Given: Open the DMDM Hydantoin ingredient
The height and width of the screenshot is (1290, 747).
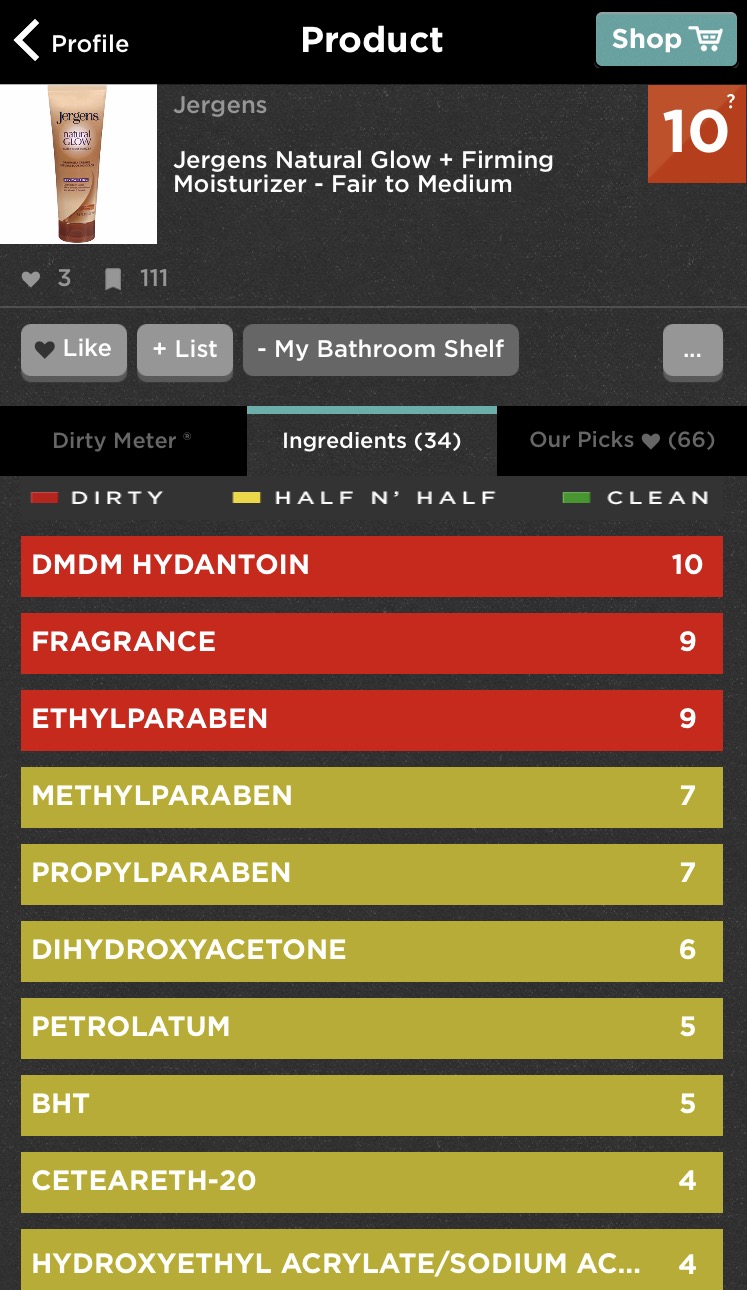Looking at the screenshot, I should coord(372,566).
